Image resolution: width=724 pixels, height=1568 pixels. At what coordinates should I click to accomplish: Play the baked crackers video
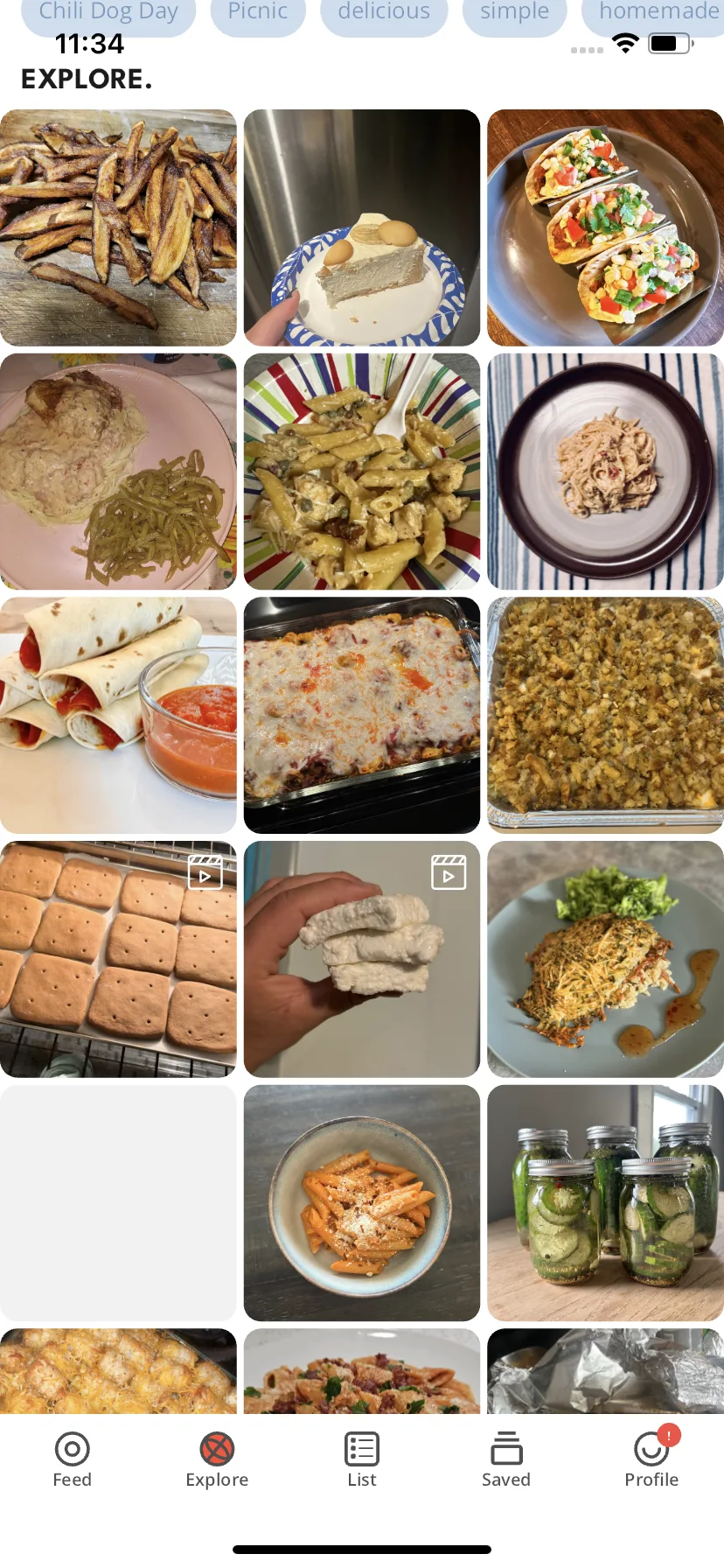click(x=118, y=959)
